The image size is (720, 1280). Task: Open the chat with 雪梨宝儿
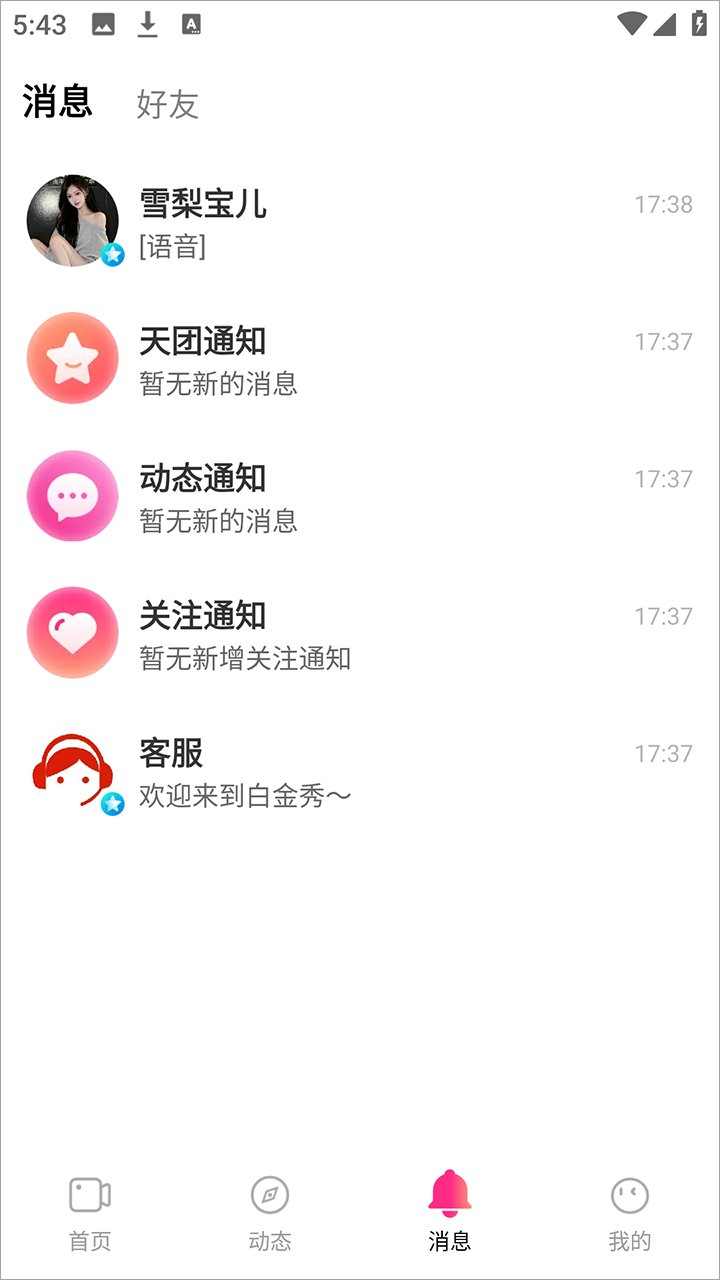[x=360, y=221]
